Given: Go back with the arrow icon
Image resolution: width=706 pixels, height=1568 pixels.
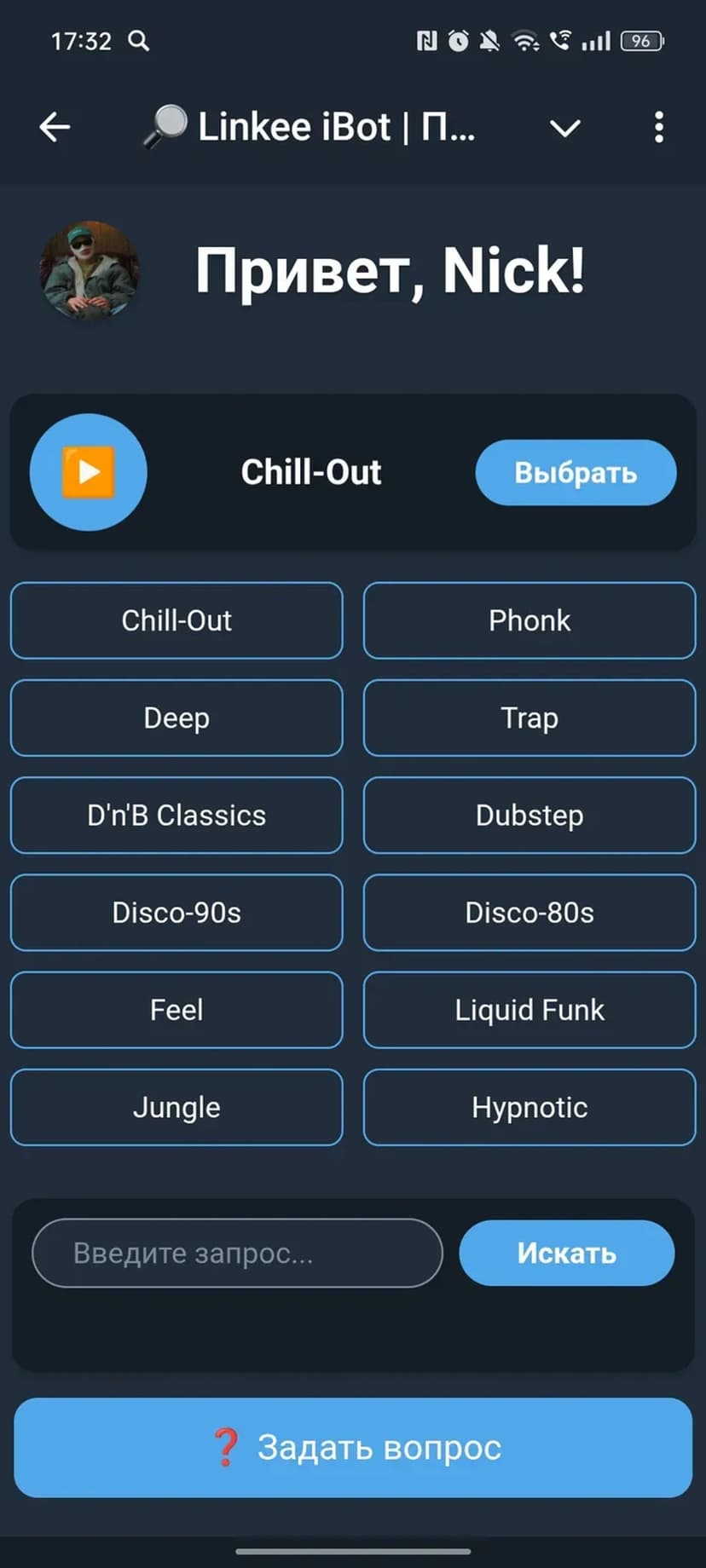Looking at the screenshot, I should 55,128.
